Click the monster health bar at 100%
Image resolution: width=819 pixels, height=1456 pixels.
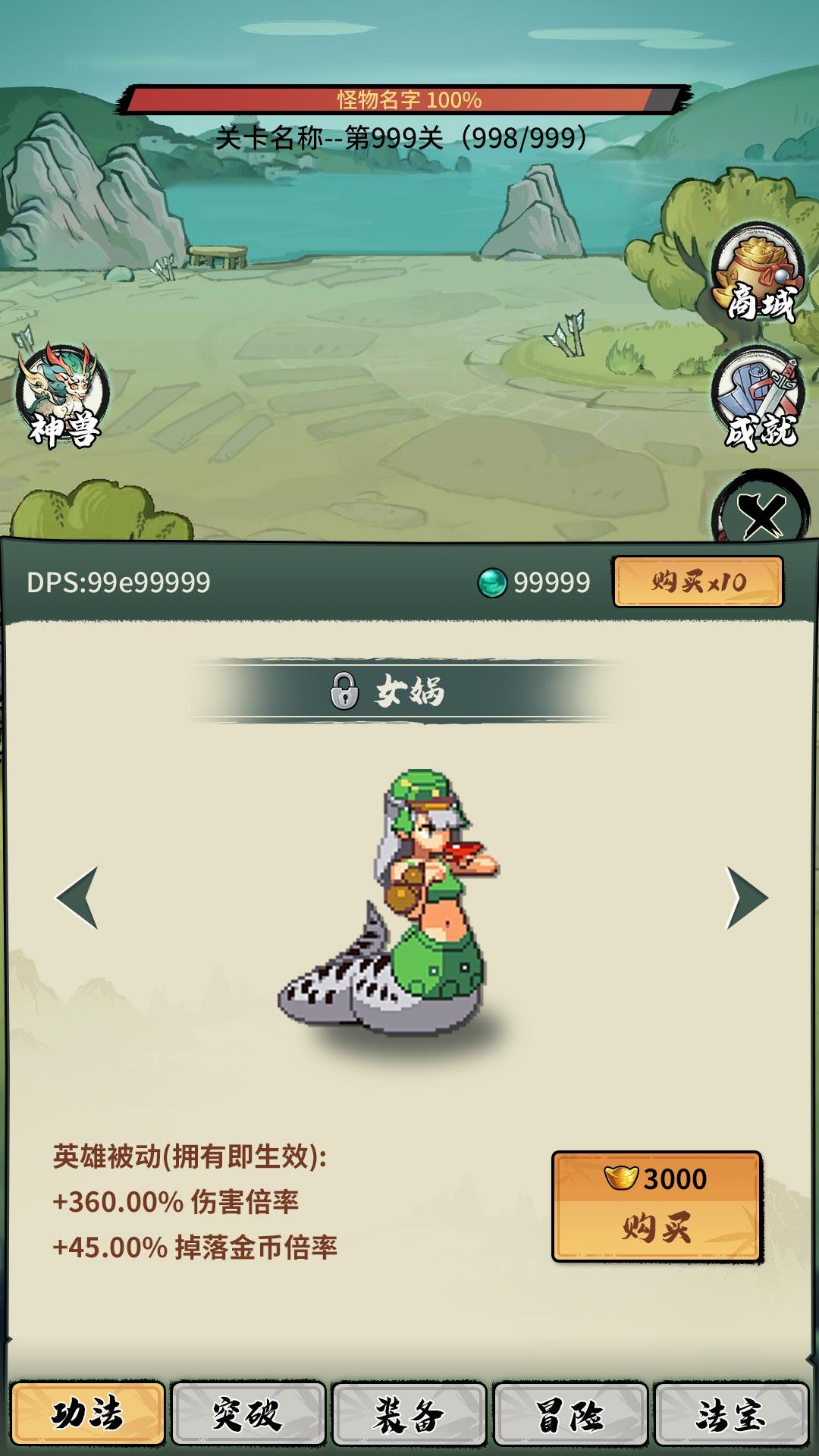(409, 97)
